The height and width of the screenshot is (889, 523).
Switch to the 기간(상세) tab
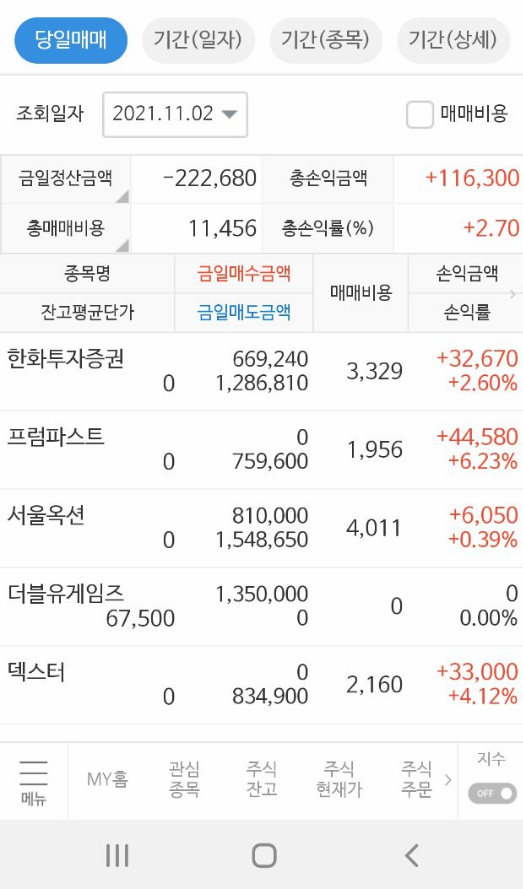point(453,40)
